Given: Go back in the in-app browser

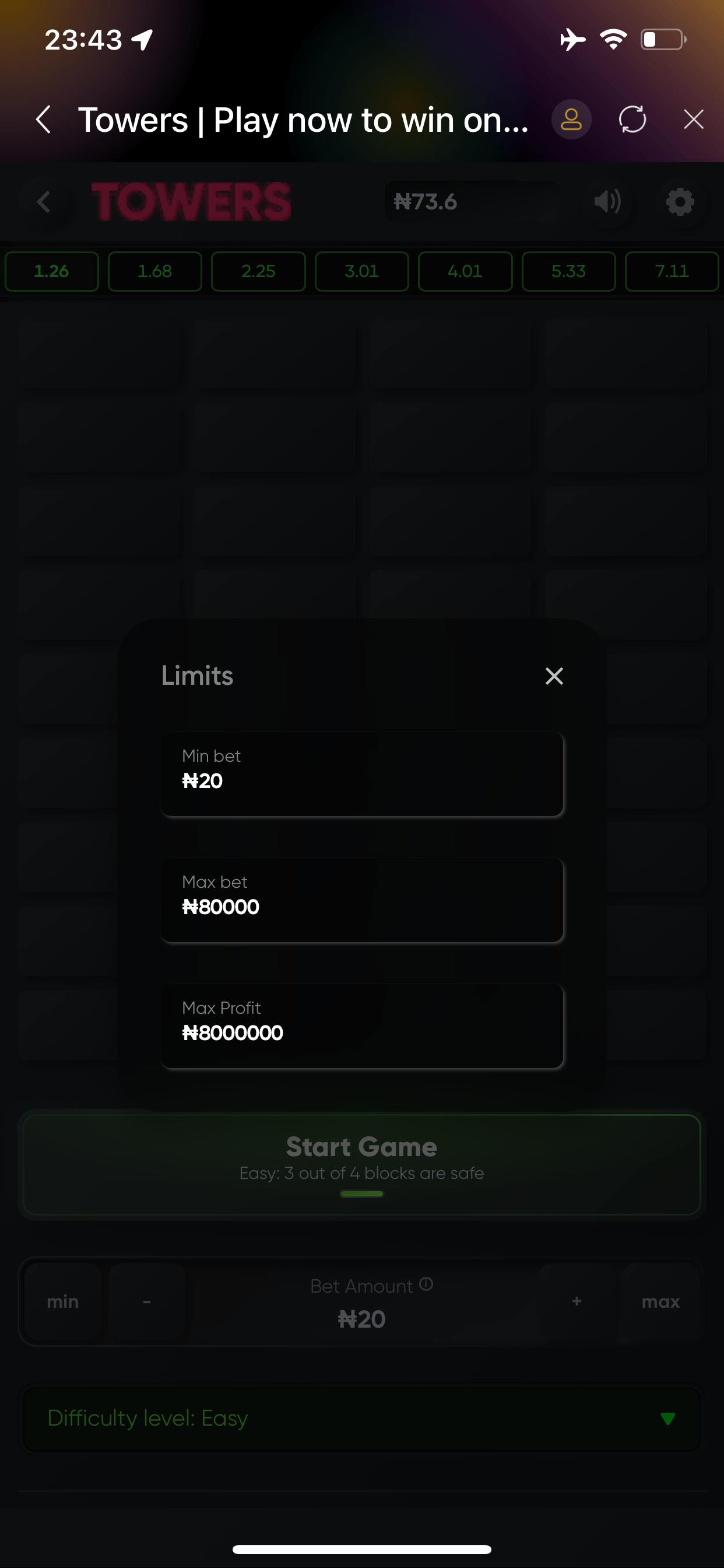Looking at the screenshot, I should coord(43,120).
